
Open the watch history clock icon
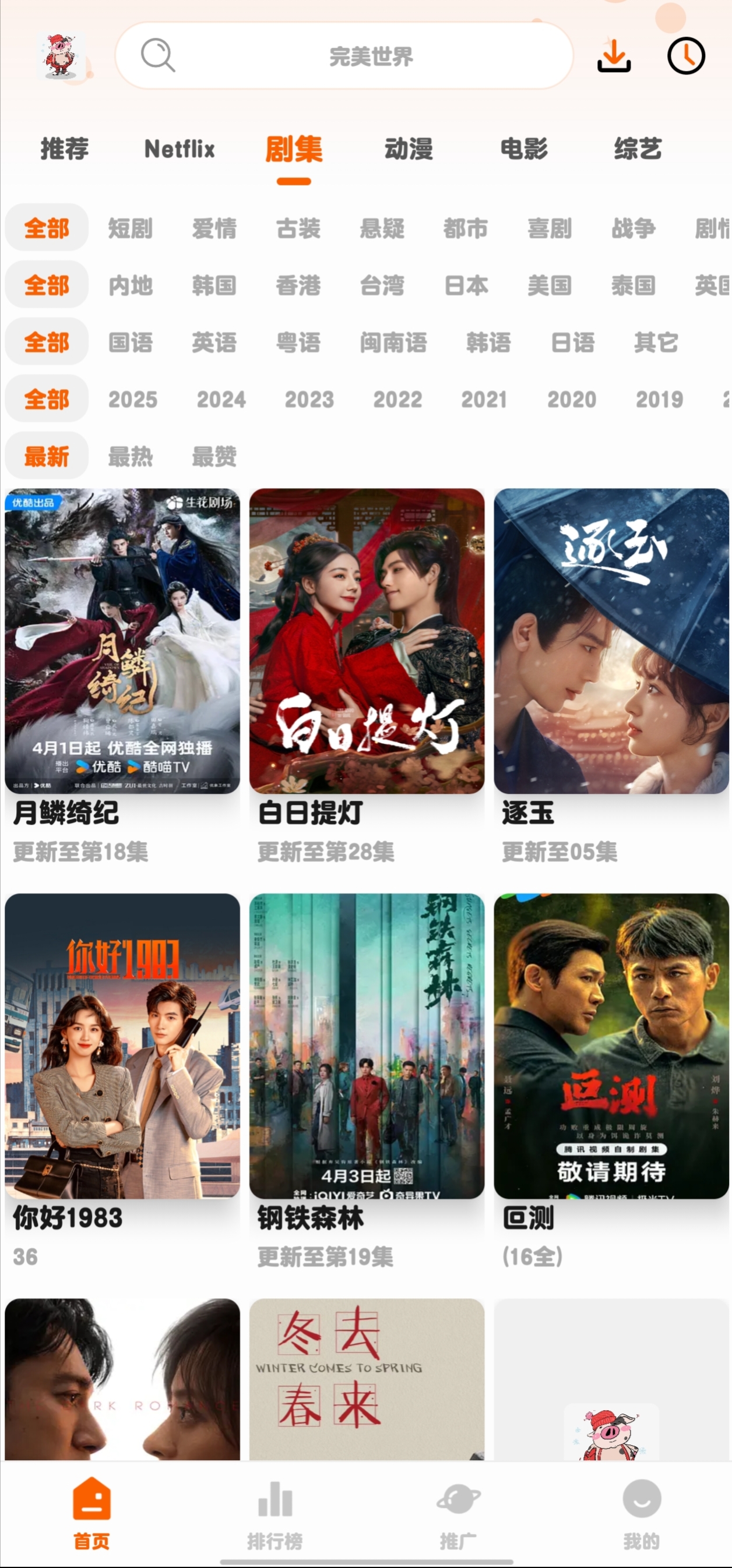pos(686,56)
